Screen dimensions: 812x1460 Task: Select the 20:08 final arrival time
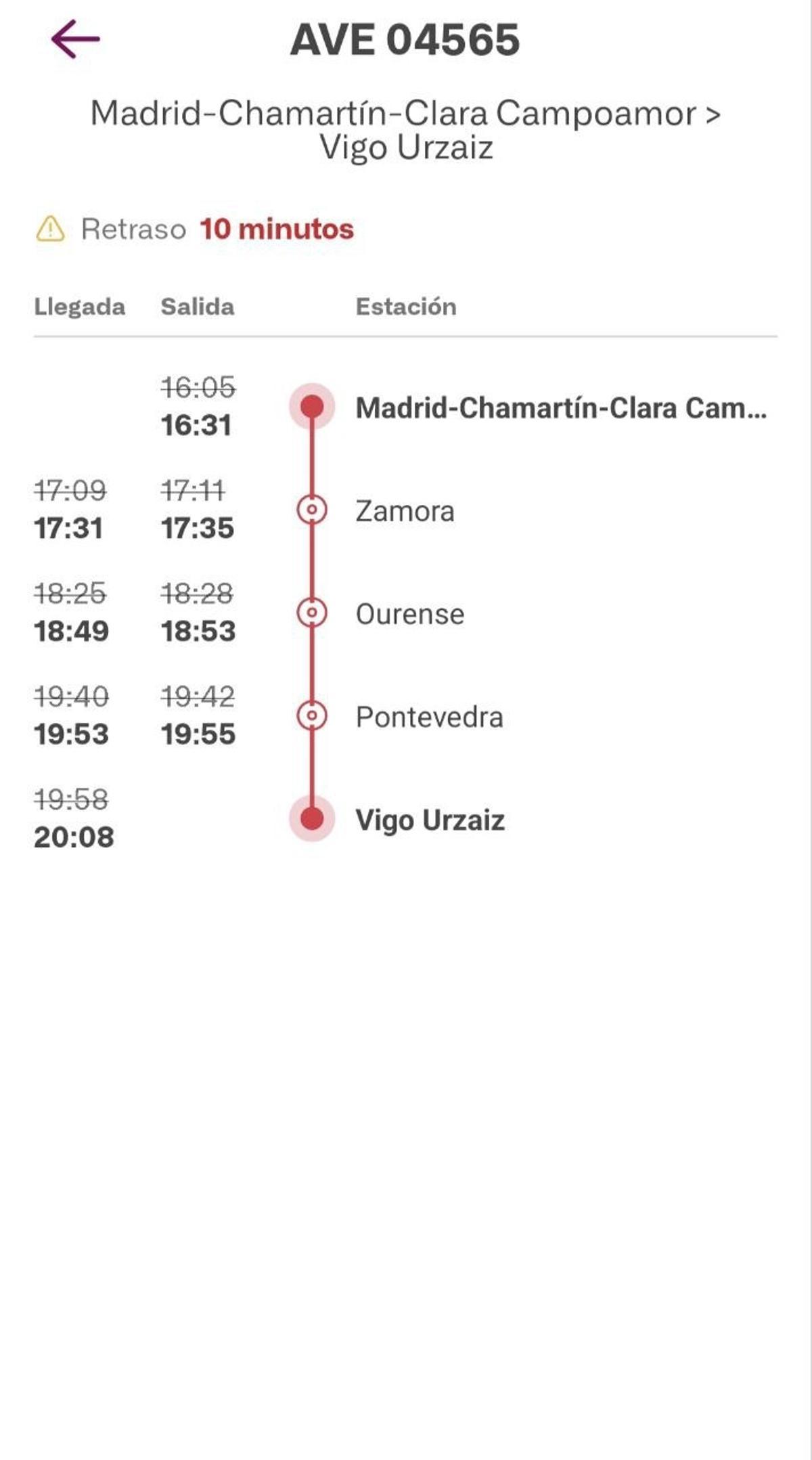[74, 837]
